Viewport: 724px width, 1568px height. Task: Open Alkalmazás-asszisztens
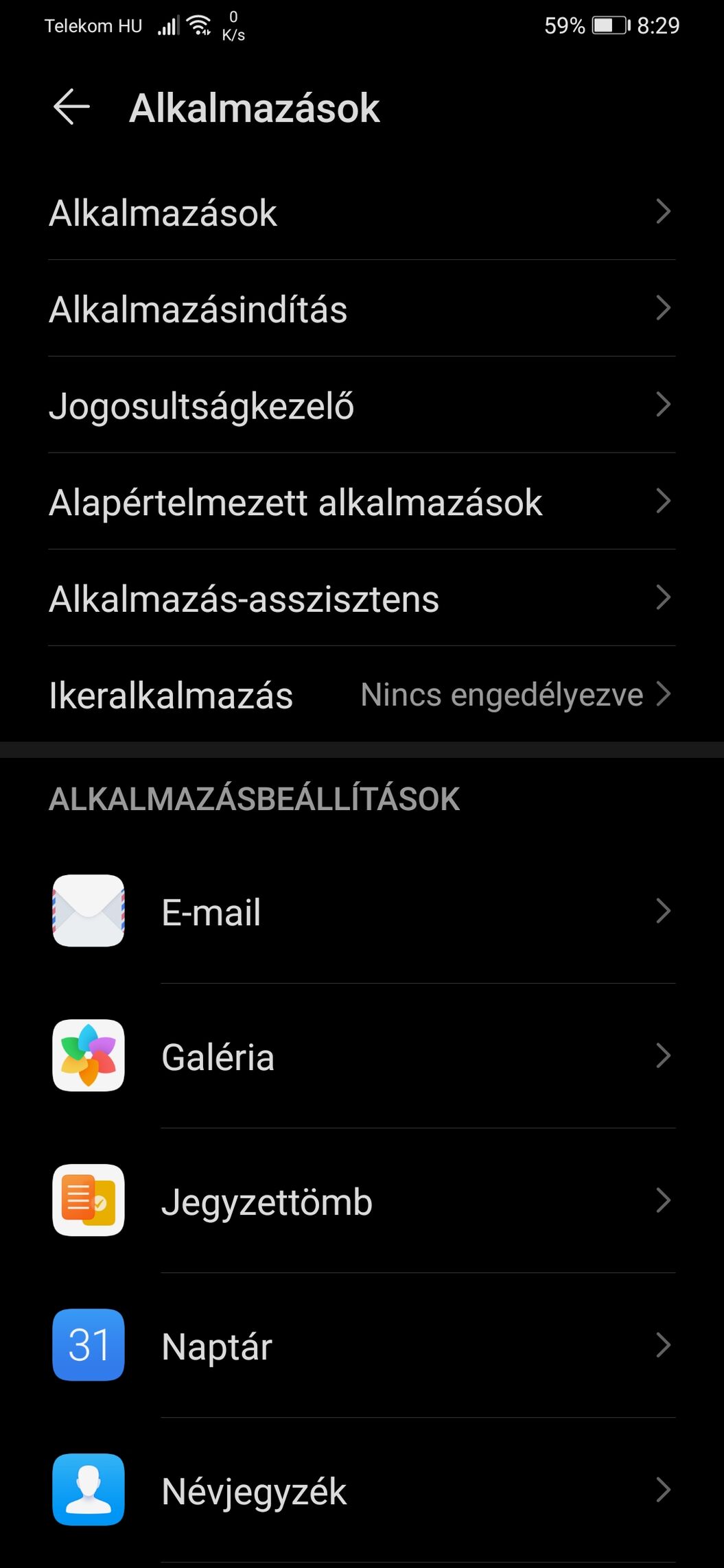[362, 598]
